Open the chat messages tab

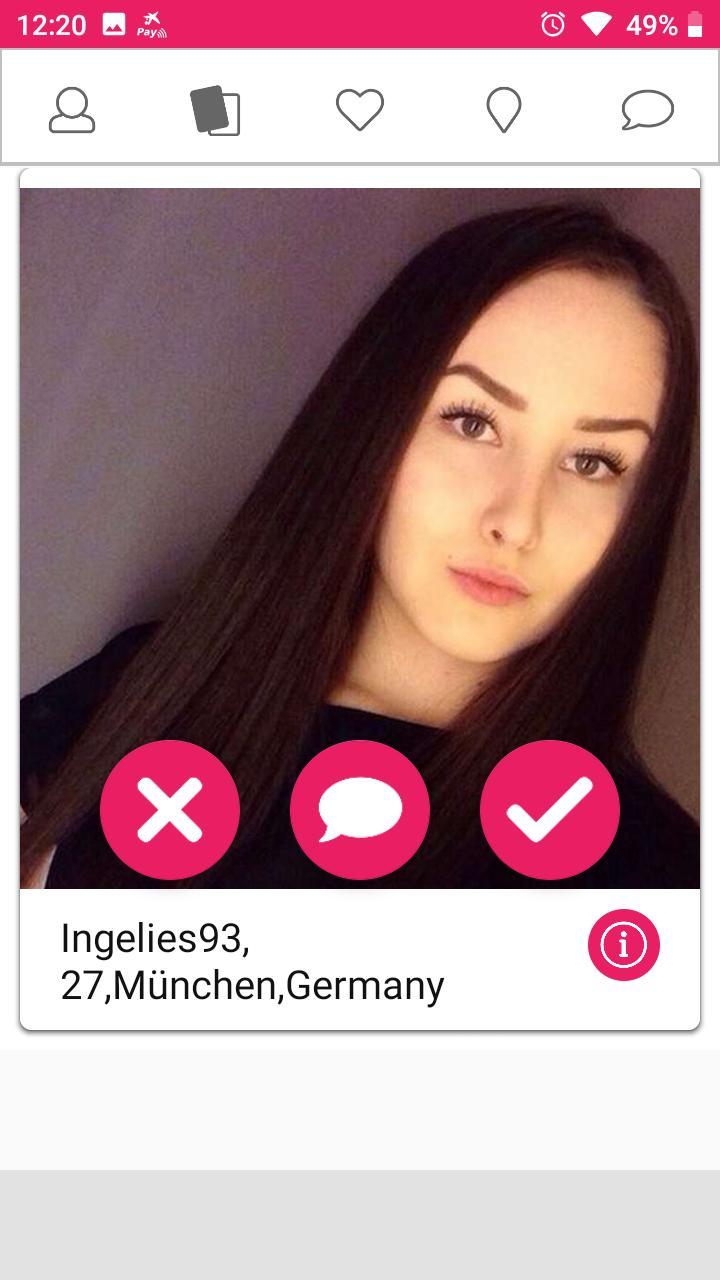(x=647, y=109)
